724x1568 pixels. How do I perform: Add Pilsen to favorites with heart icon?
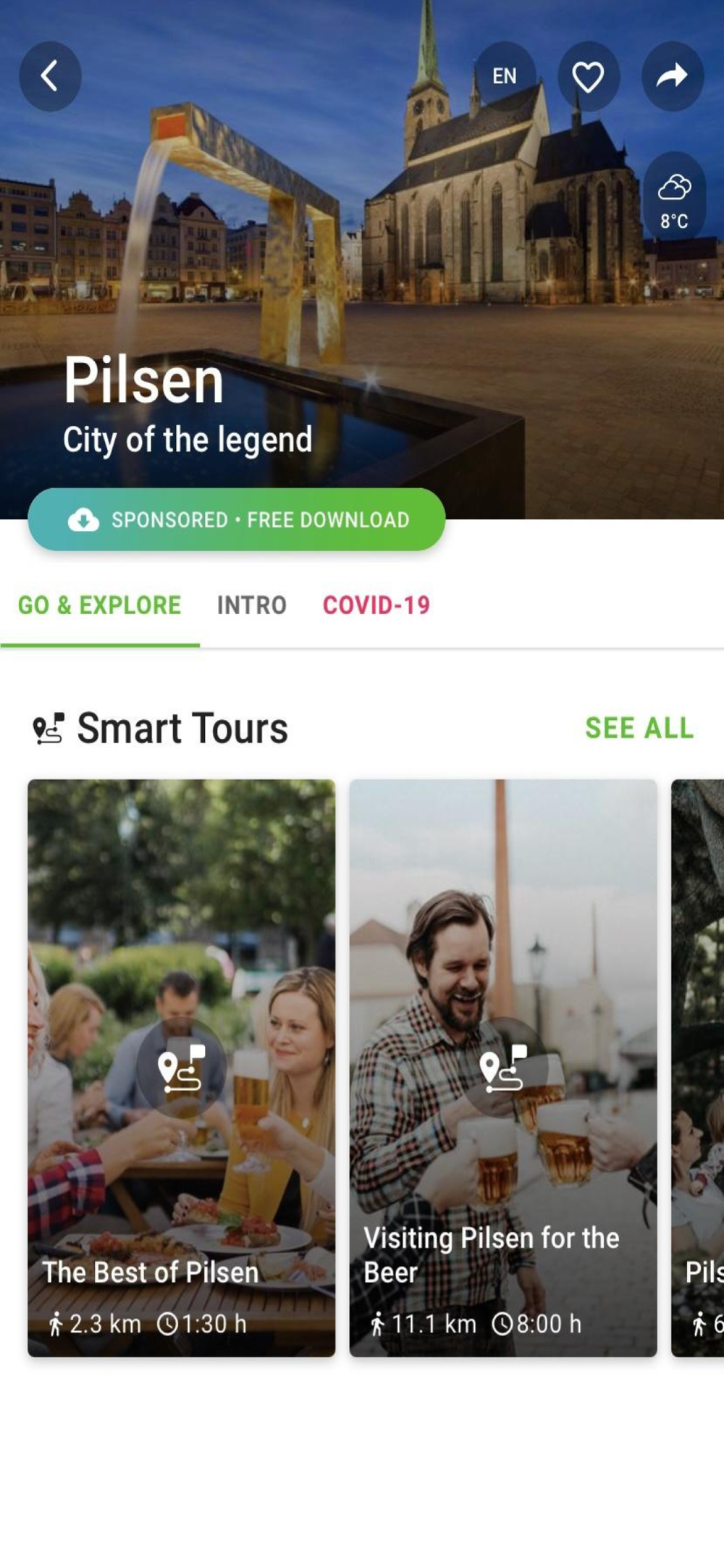(x=588, y=76)
